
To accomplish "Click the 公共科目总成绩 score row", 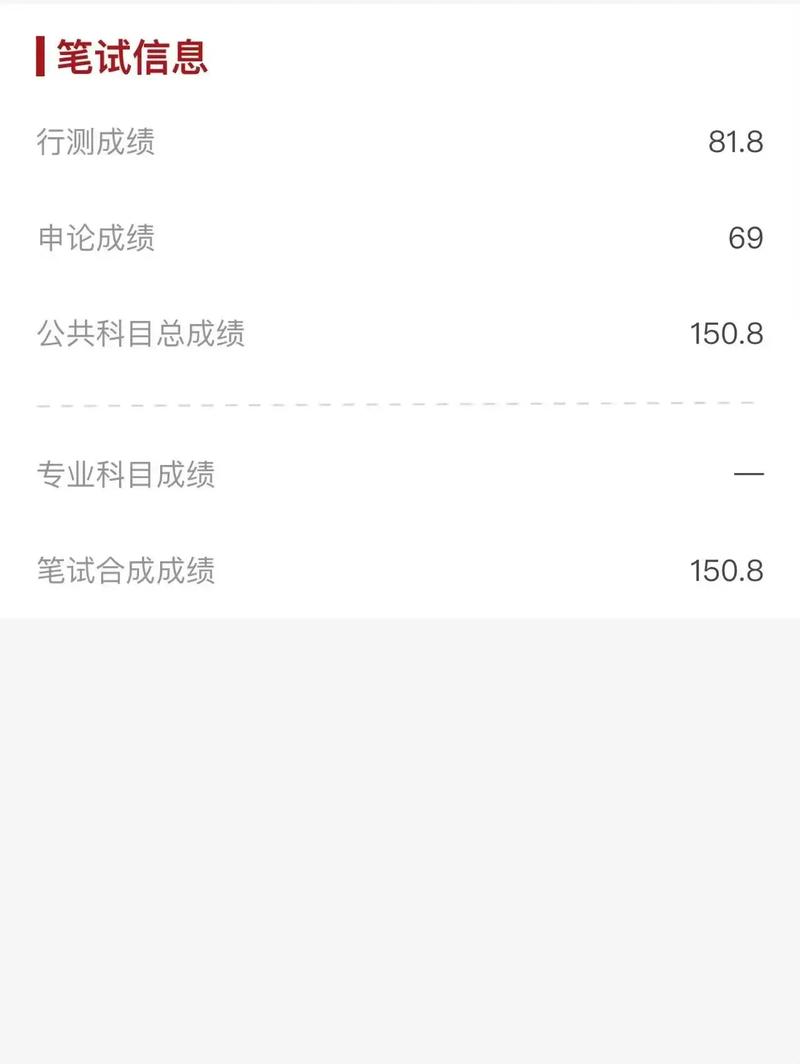I will pos(400,333).
